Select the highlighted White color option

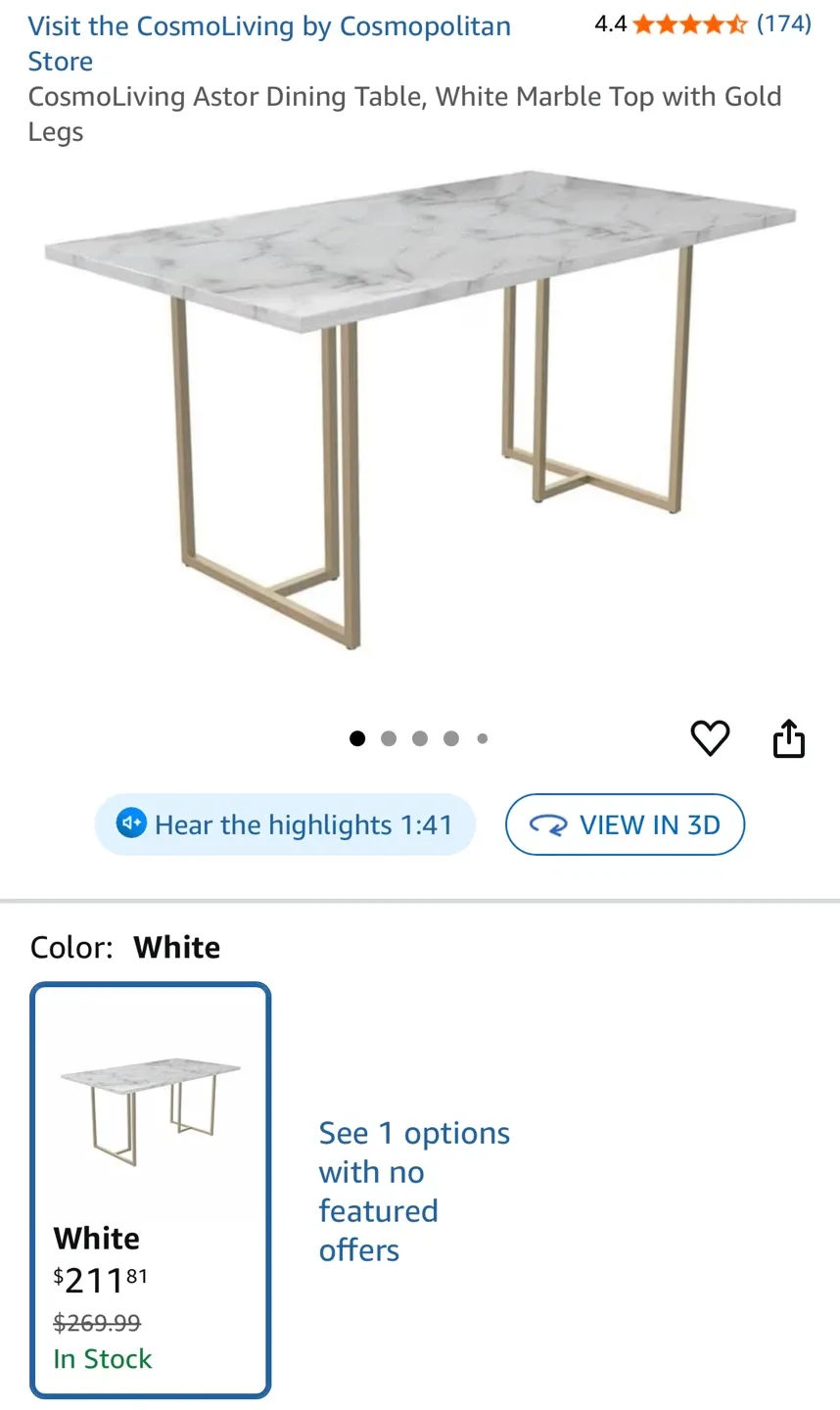[150, 1190]
